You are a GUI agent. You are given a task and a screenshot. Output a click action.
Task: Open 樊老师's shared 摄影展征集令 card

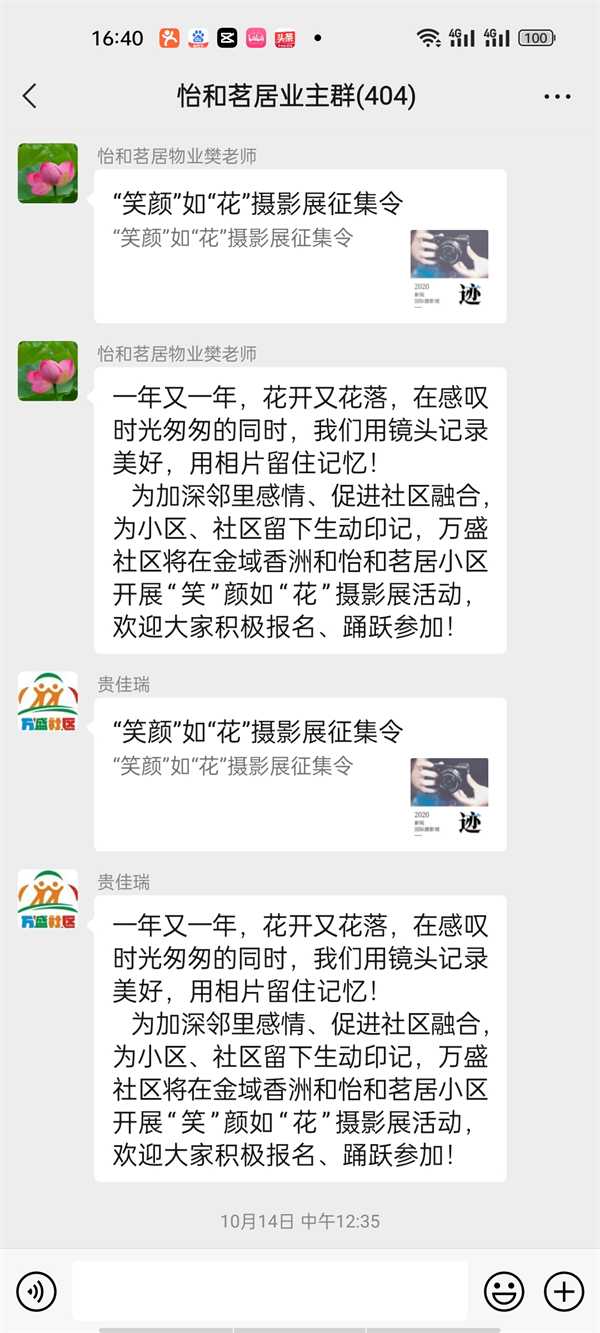pos(300,246)
